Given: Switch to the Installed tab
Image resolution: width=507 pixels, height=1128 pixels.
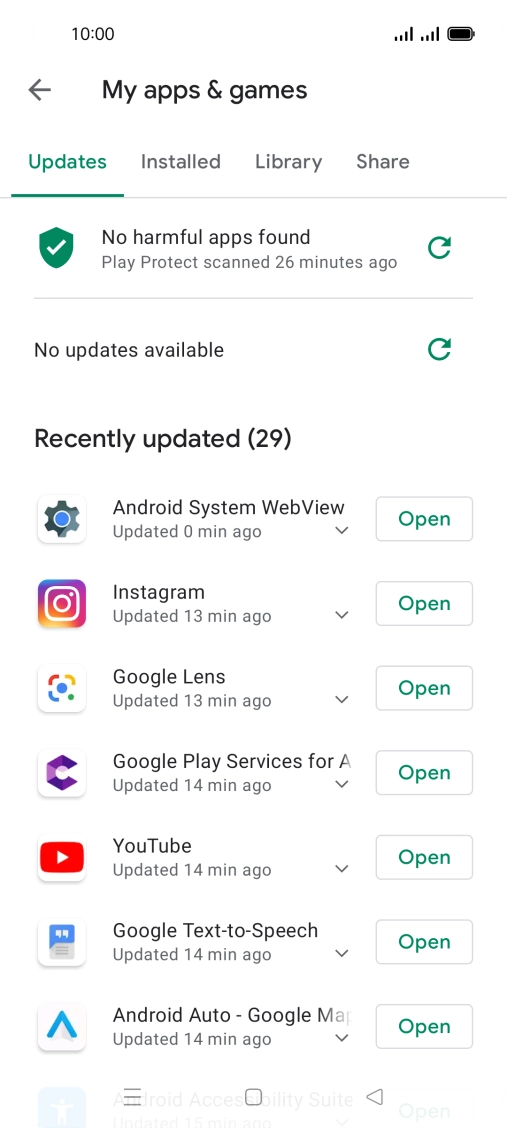Looking at the screenshot, I should point(181,162).
